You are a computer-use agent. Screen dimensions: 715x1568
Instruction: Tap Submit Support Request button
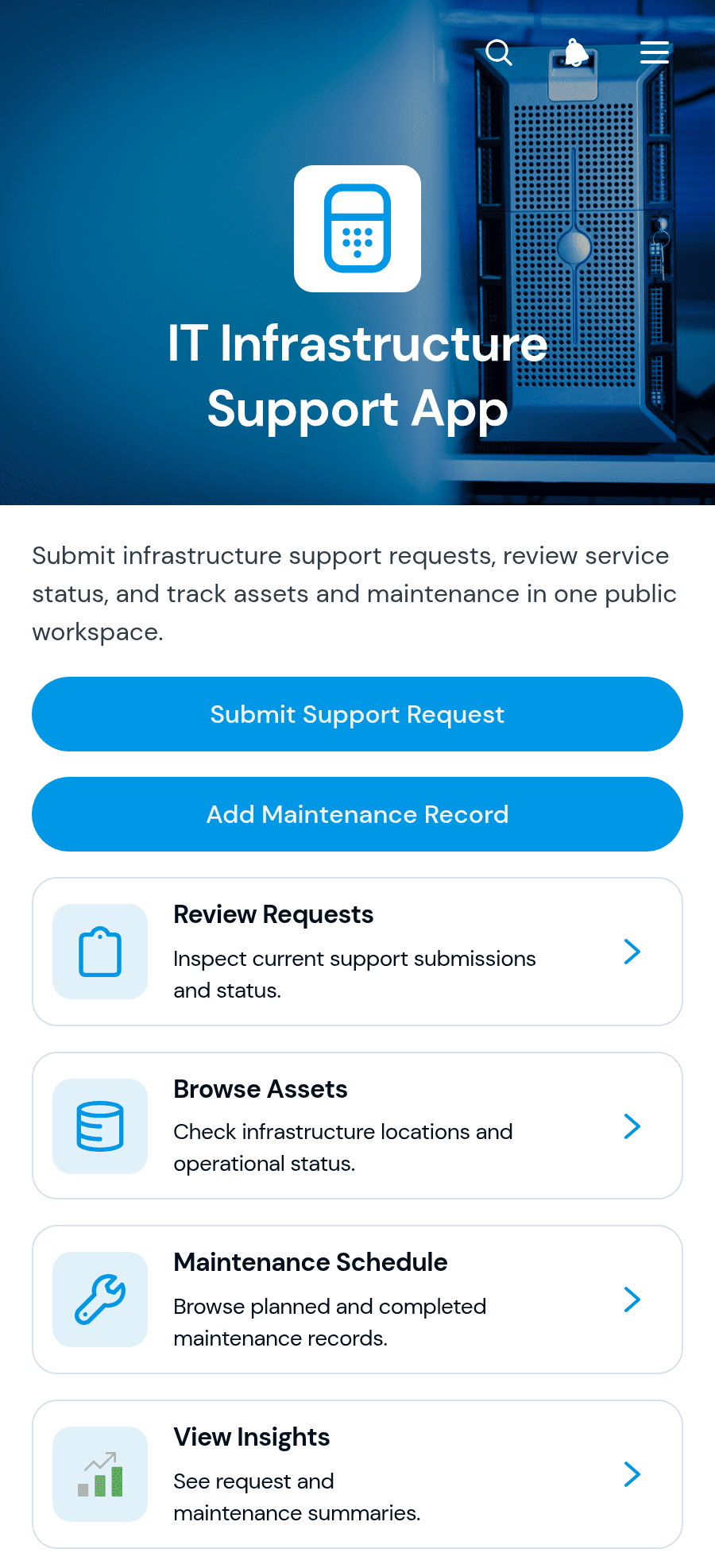[357, 714]
